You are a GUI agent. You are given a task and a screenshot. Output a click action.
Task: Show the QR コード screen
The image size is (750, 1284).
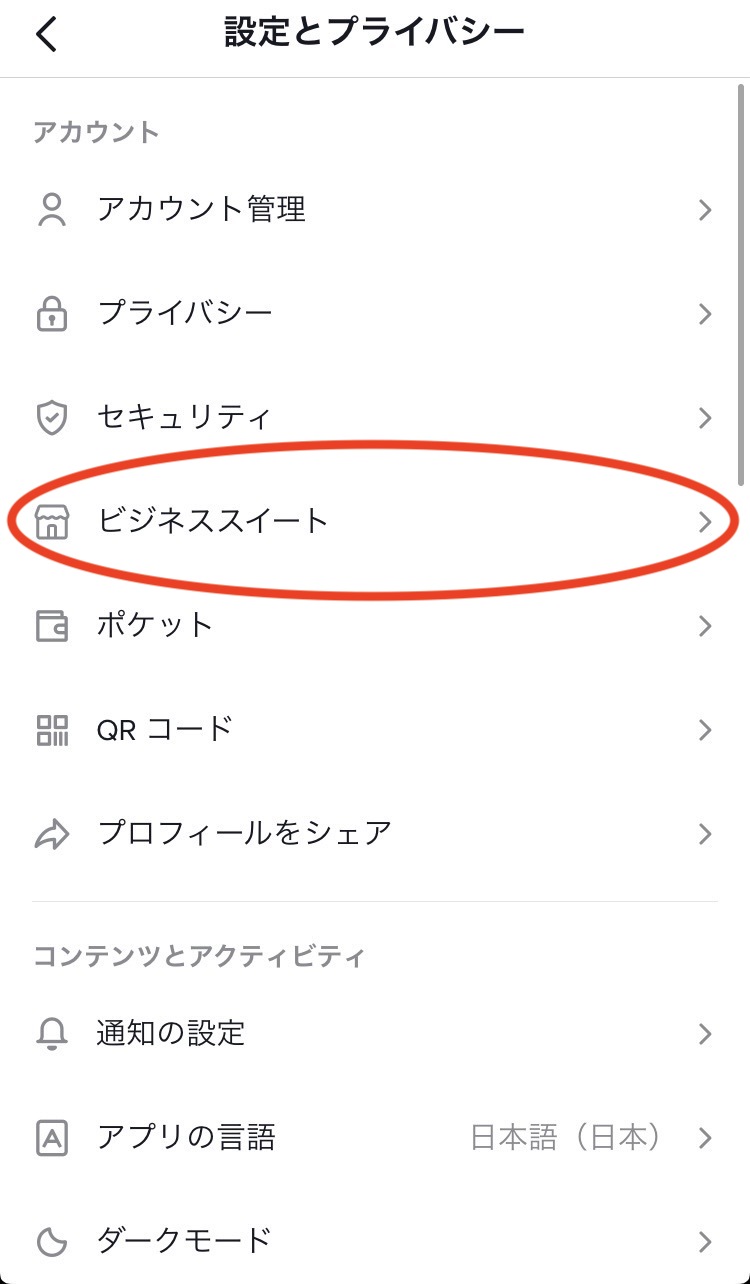[374, 730]
